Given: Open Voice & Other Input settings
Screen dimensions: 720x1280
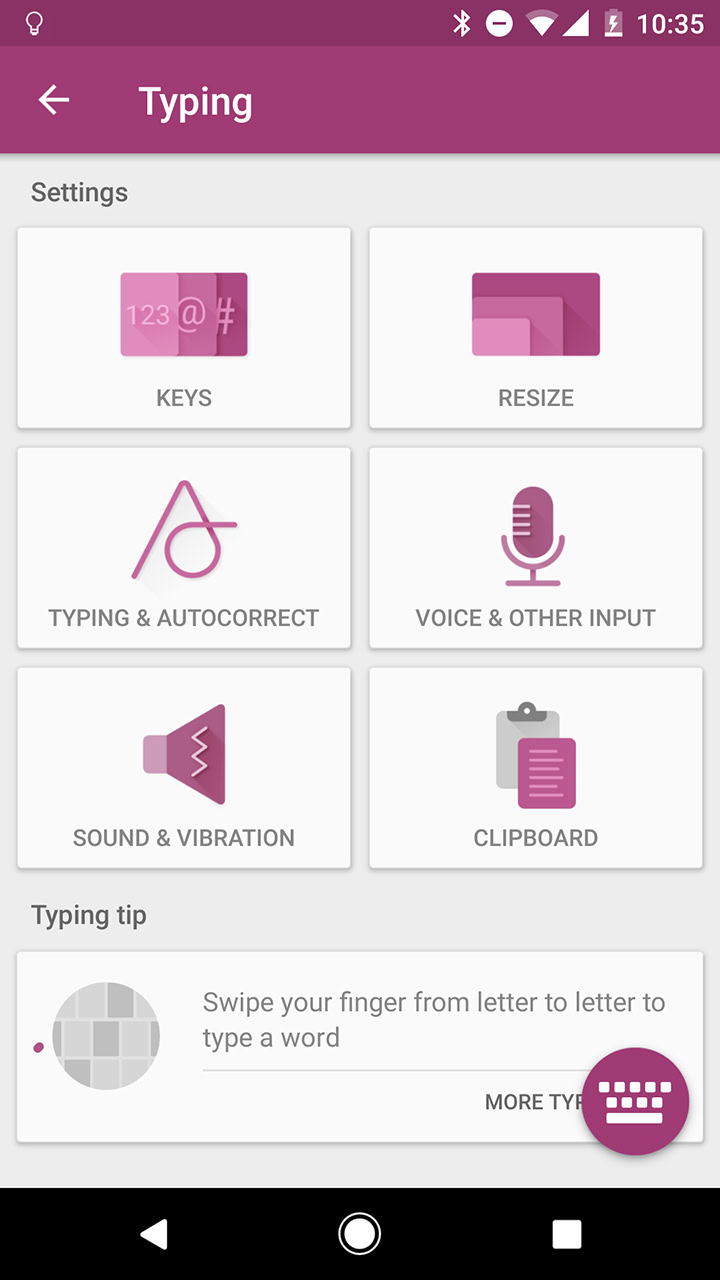Looking at the screenshot, I should coord(536,548).
